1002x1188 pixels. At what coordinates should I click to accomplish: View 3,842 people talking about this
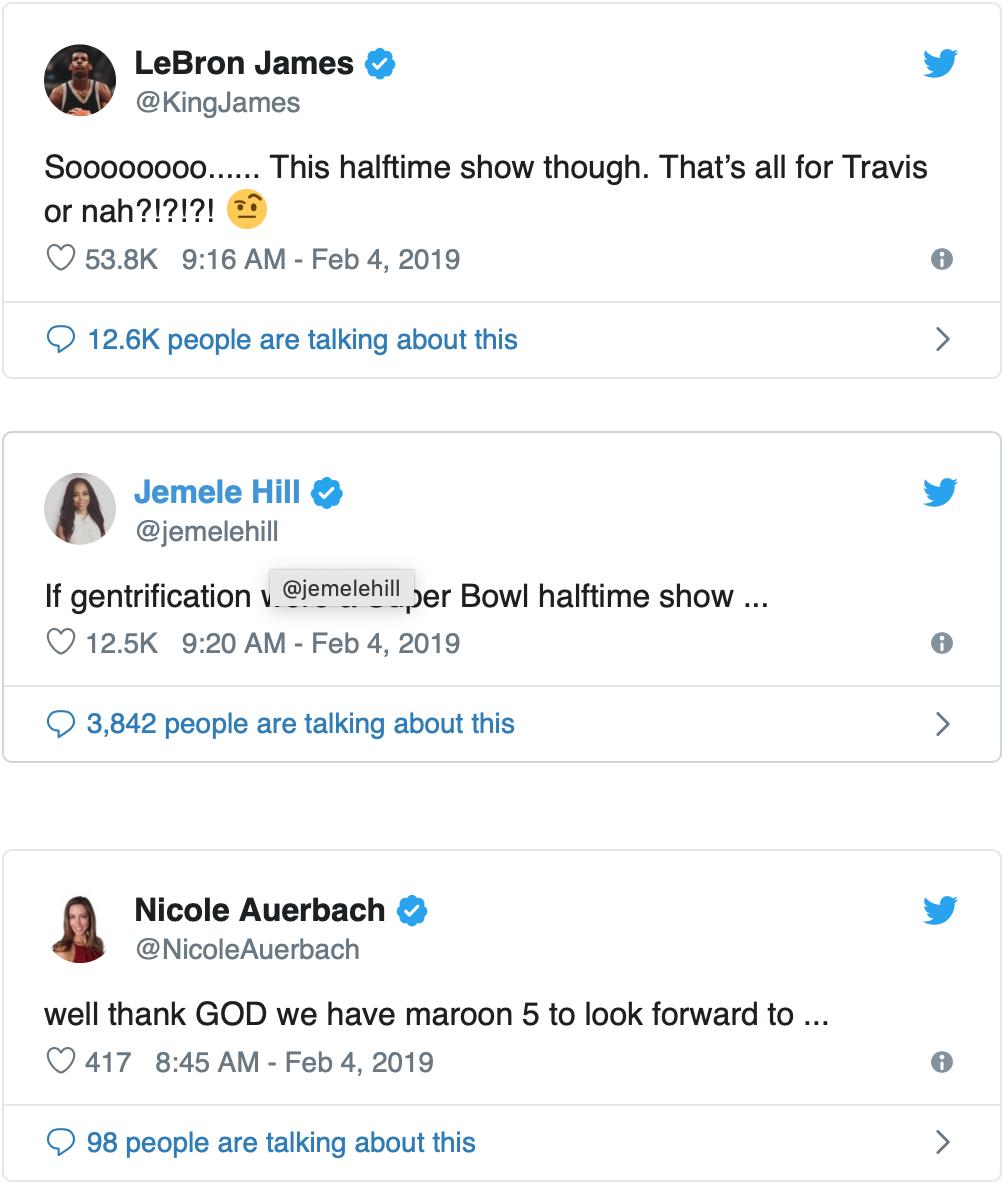click(300, 724)
